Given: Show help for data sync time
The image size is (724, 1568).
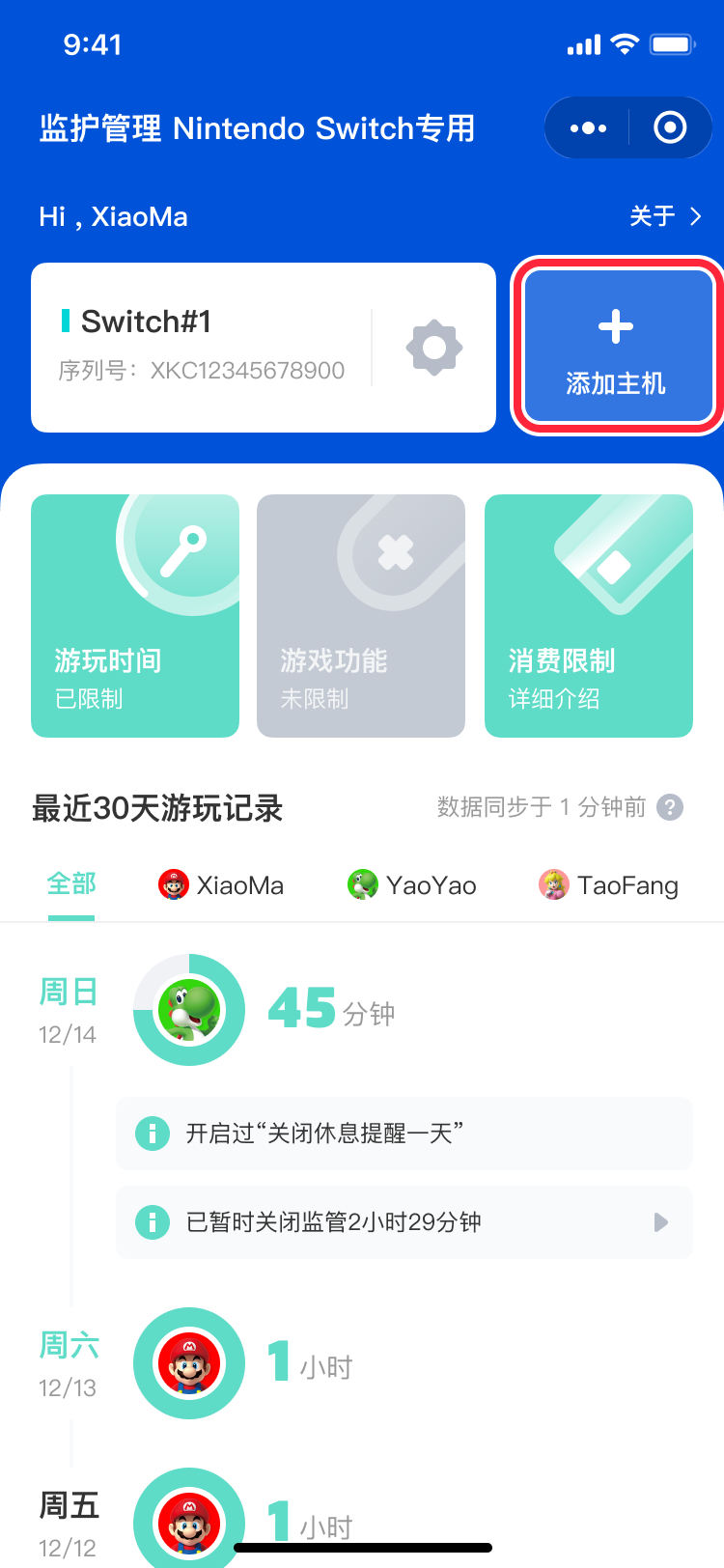Looking at the screenshot, I should tap(670, 807).
